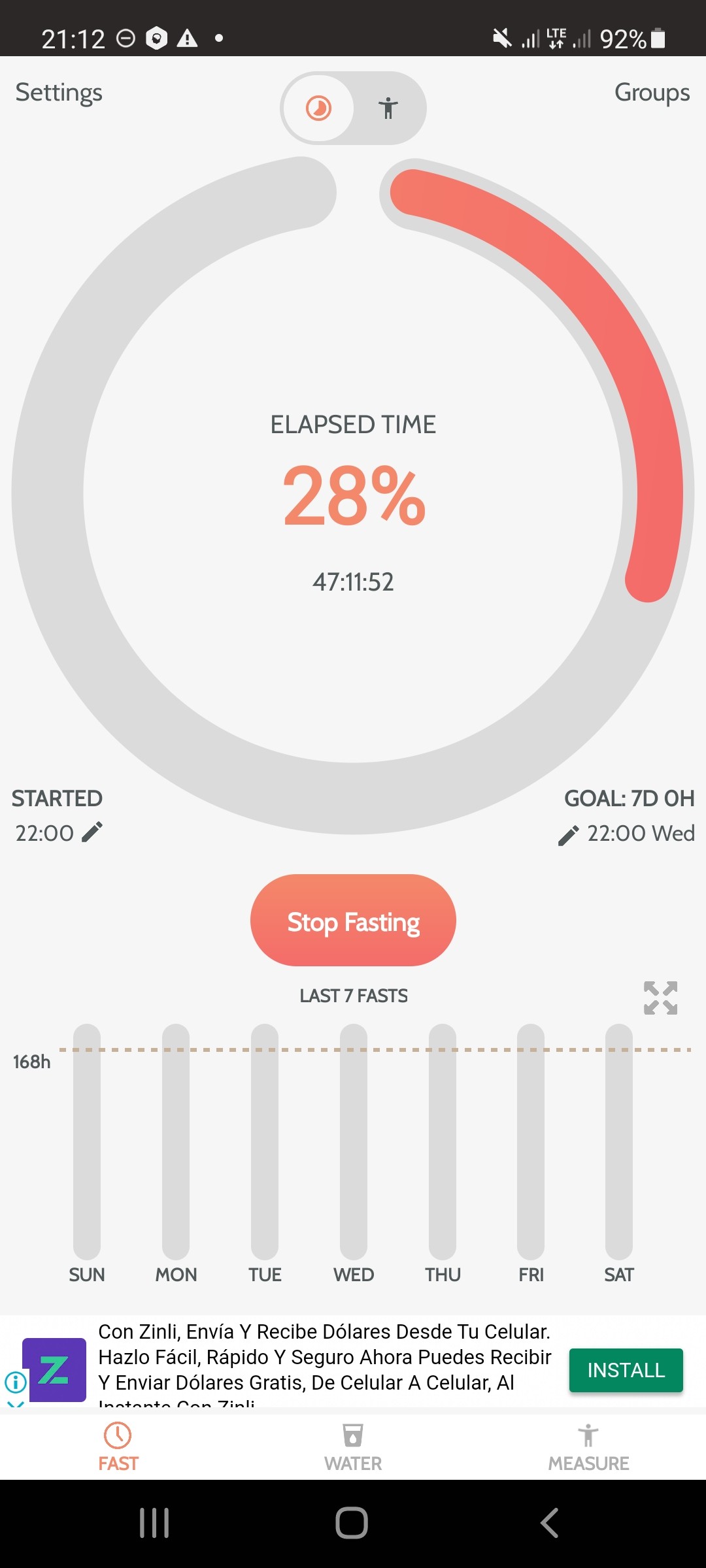Expand the Last 7 Fasts chart

[x=660, y=998]
